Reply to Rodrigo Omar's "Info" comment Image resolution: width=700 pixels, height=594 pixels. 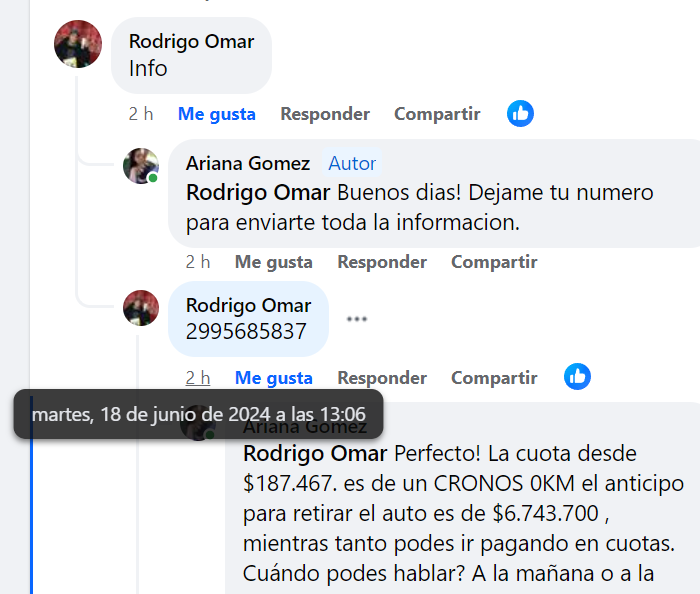click(x=324, y=114)
